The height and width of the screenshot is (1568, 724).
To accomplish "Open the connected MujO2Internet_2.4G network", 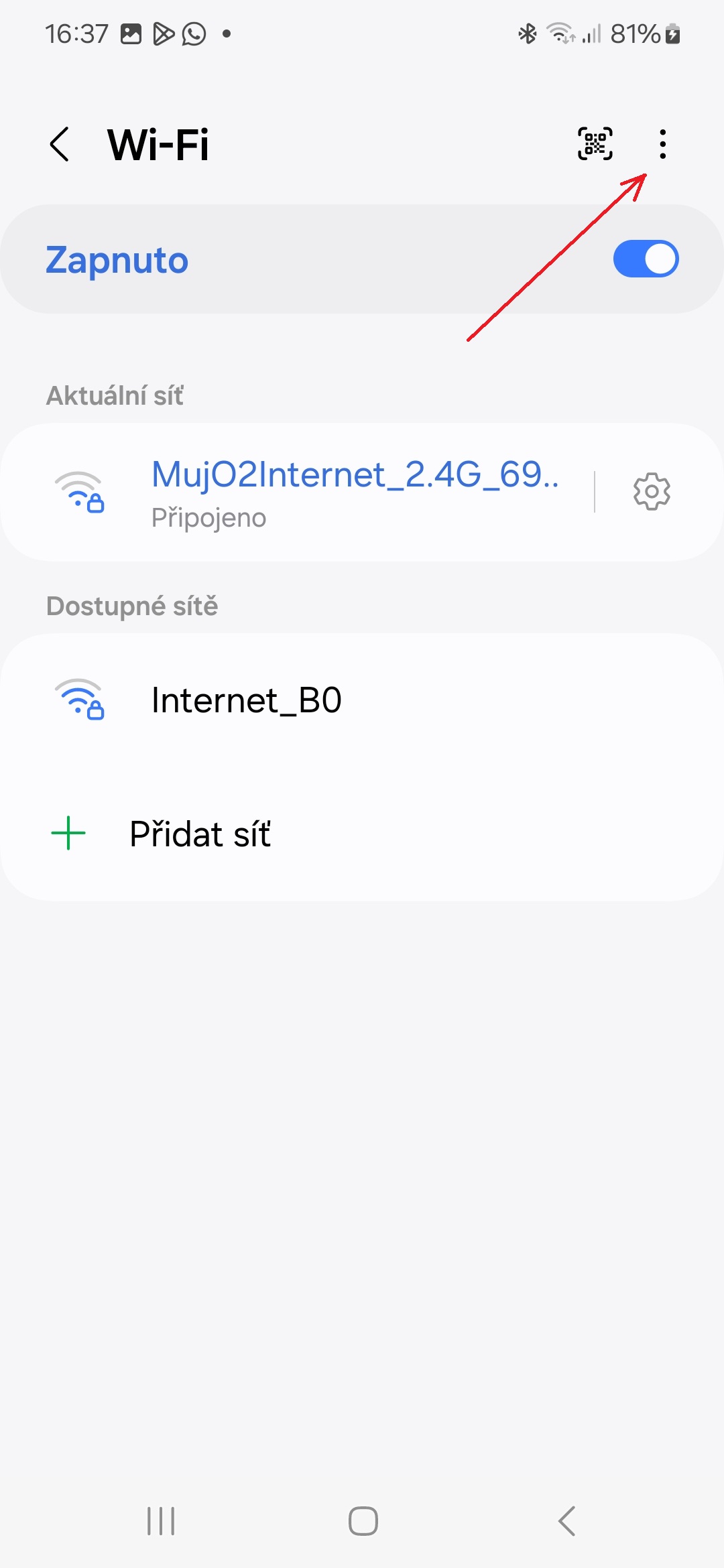I will [x=295, y=492].
